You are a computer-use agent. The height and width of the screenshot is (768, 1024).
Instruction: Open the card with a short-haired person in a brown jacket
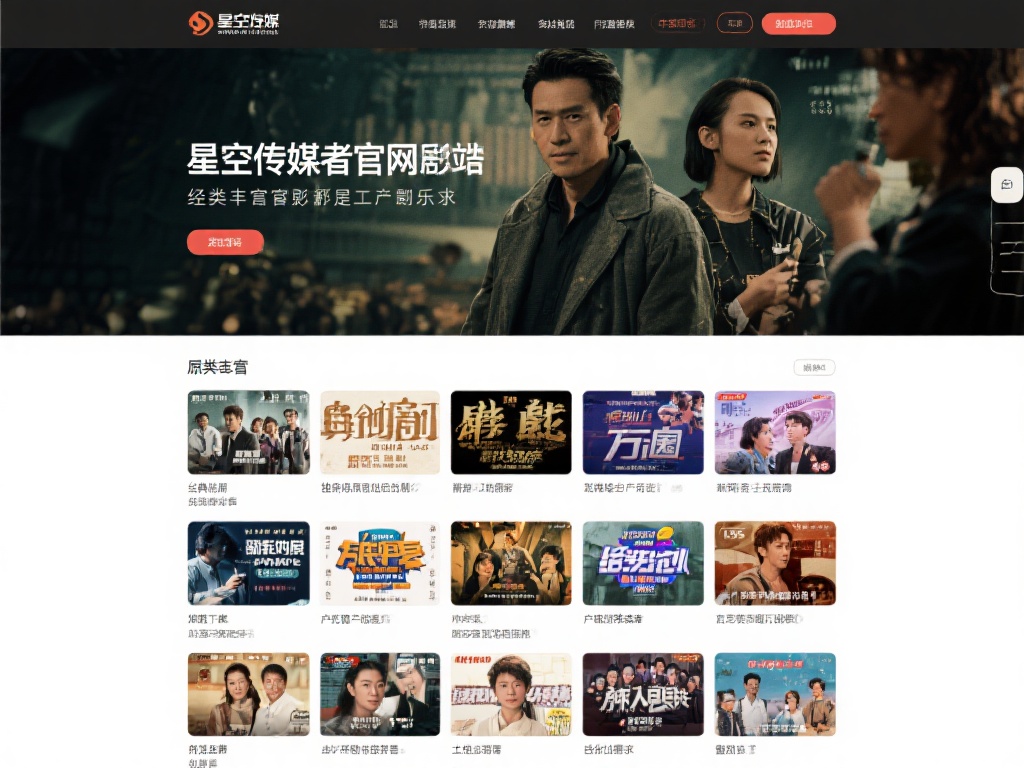(775, 563)
